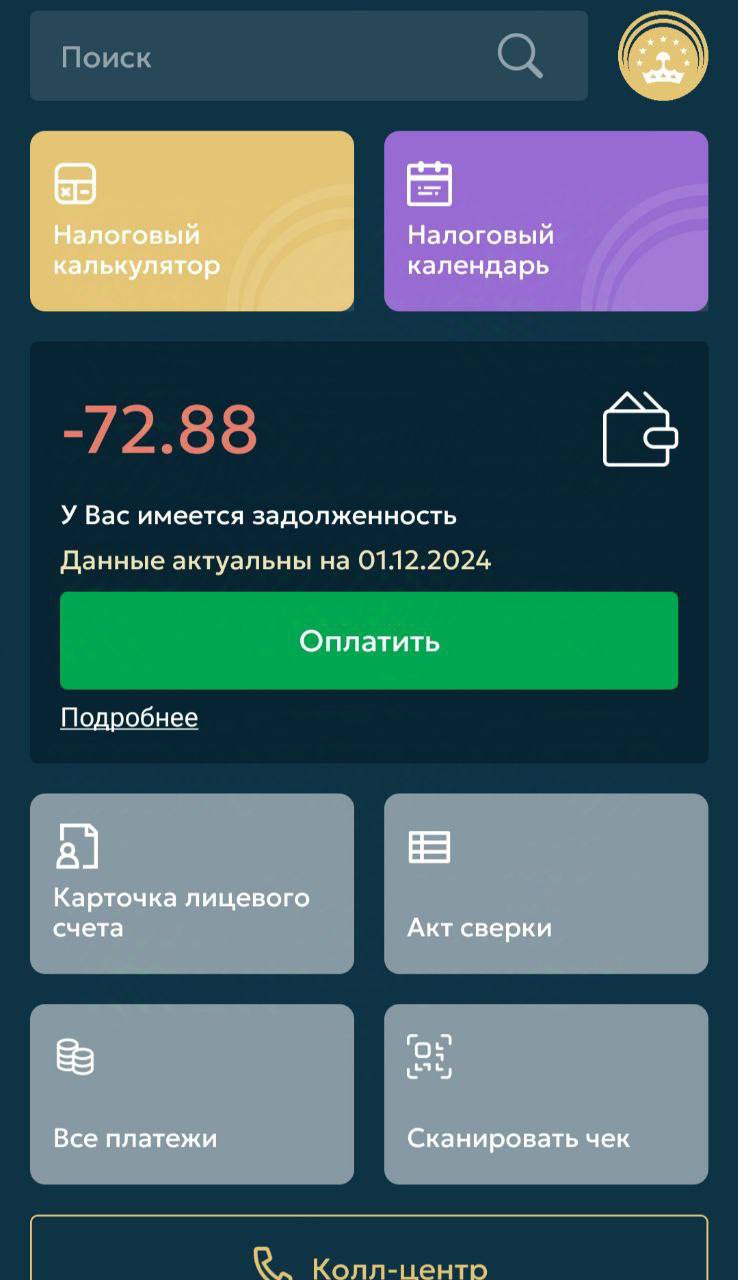The image size is (738, 1280).
Task: View Все платежи tile
Action: pyautogui.click(x=192, y=1094)
